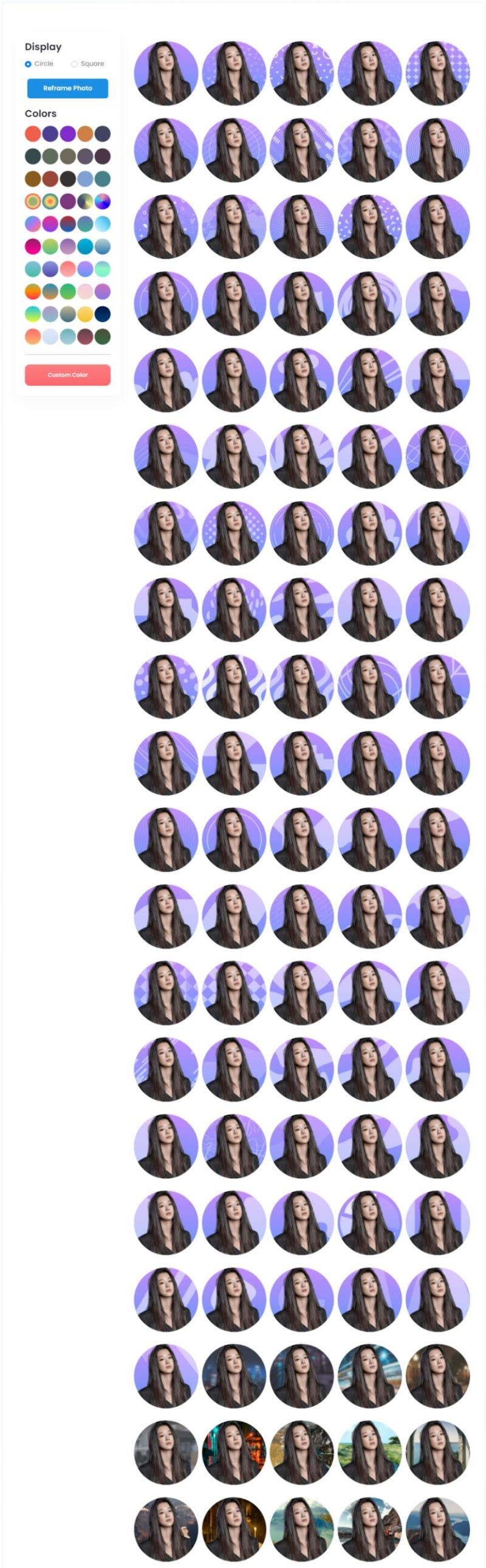Tap the Reframe Photo button
Image resolution: width=486 pixels, height=1568 pixels.
(67, 88)
